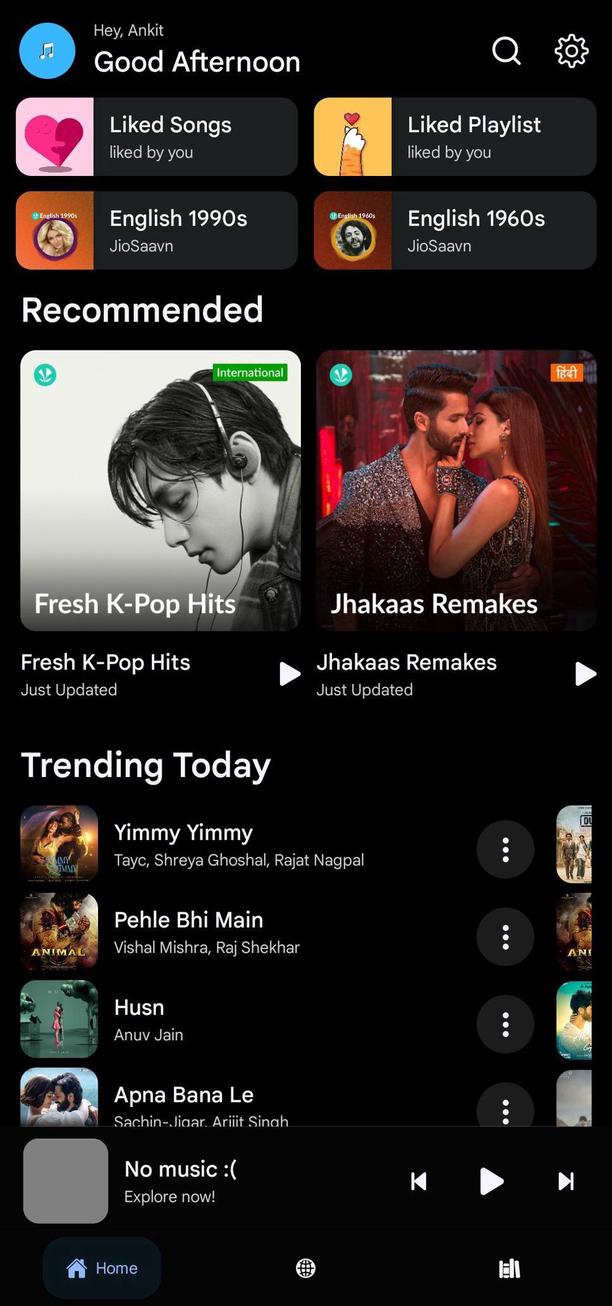This screenshot has width=612, height=1306.
Task: Switch to the library tab
Action: (509, 1268)
